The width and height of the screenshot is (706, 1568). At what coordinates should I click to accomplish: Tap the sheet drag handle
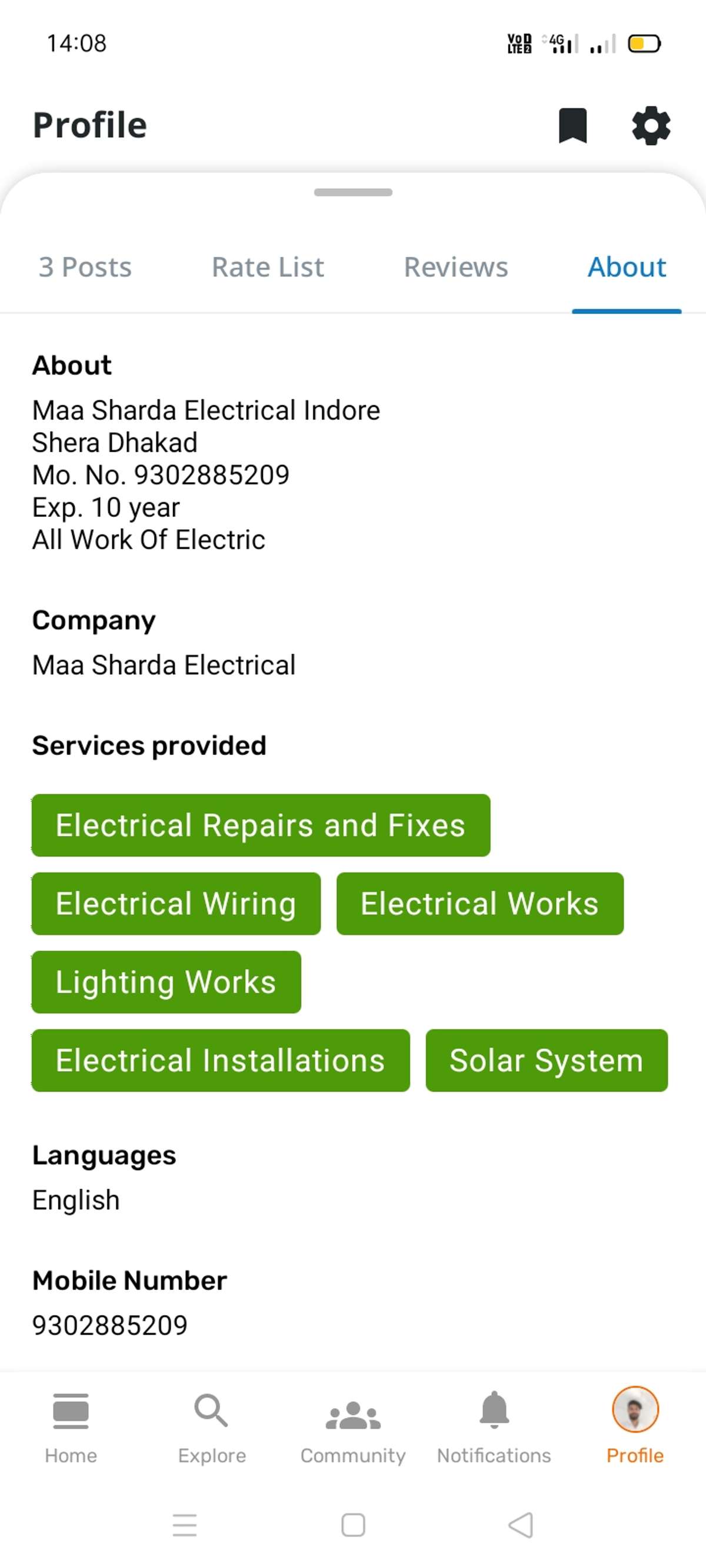click(352, 192)
